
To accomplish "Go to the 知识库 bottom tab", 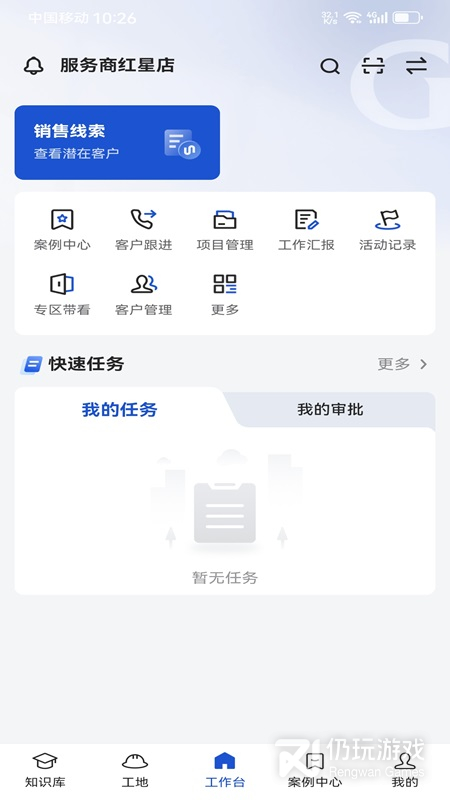I will click(x=45, y=770).
